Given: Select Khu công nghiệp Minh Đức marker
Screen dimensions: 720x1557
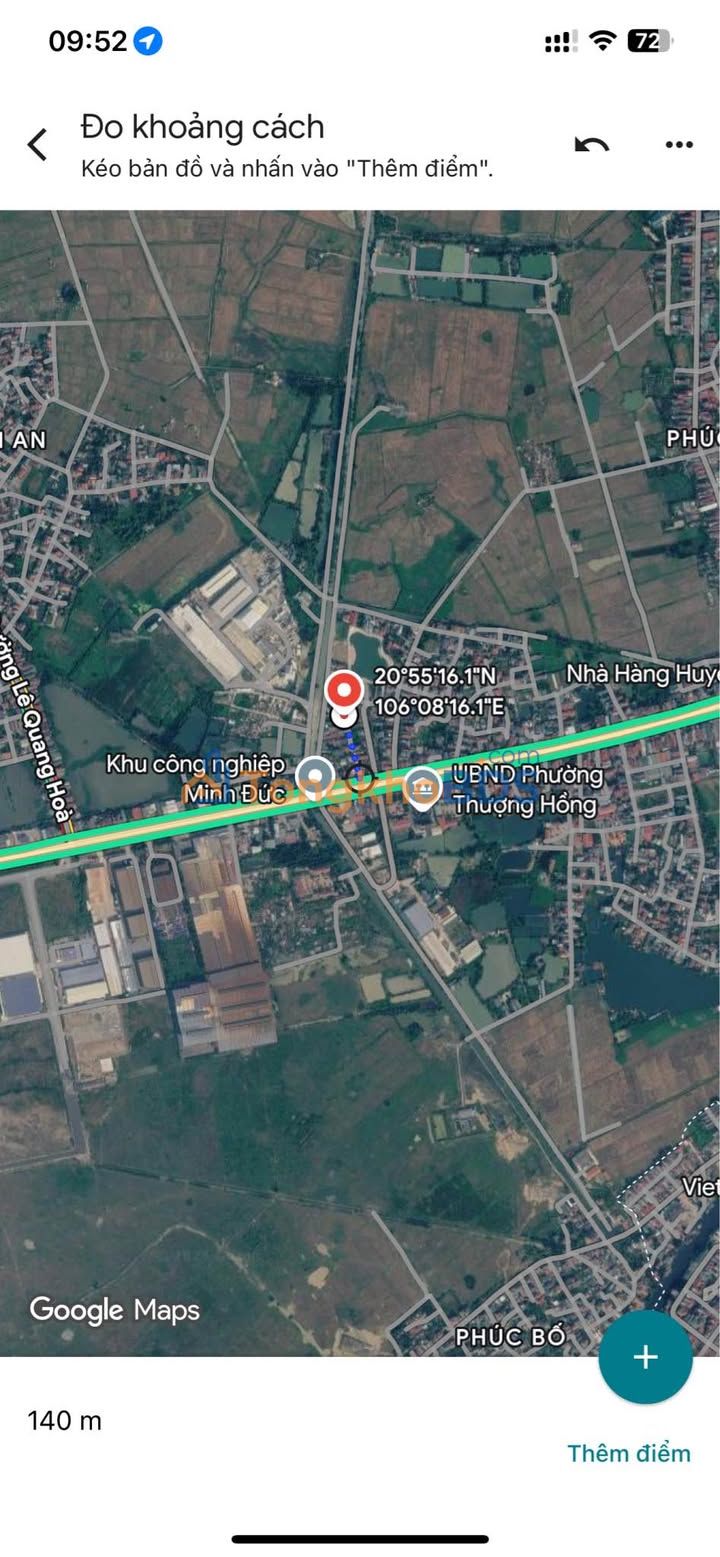Looking at the screenshot, I should (316, 776).
